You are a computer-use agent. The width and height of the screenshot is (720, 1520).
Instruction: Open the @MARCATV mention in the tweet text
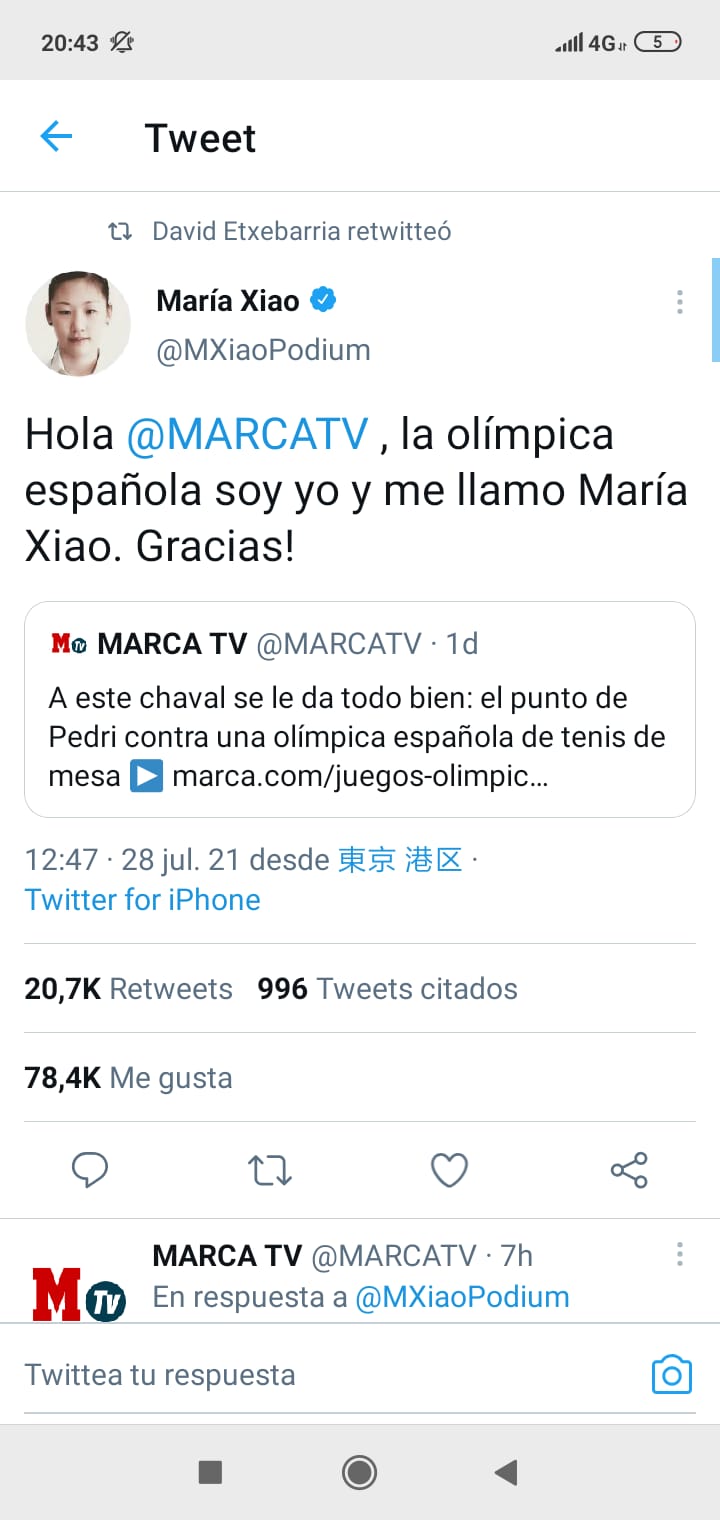pyautogui.click(x=248, y=435)
